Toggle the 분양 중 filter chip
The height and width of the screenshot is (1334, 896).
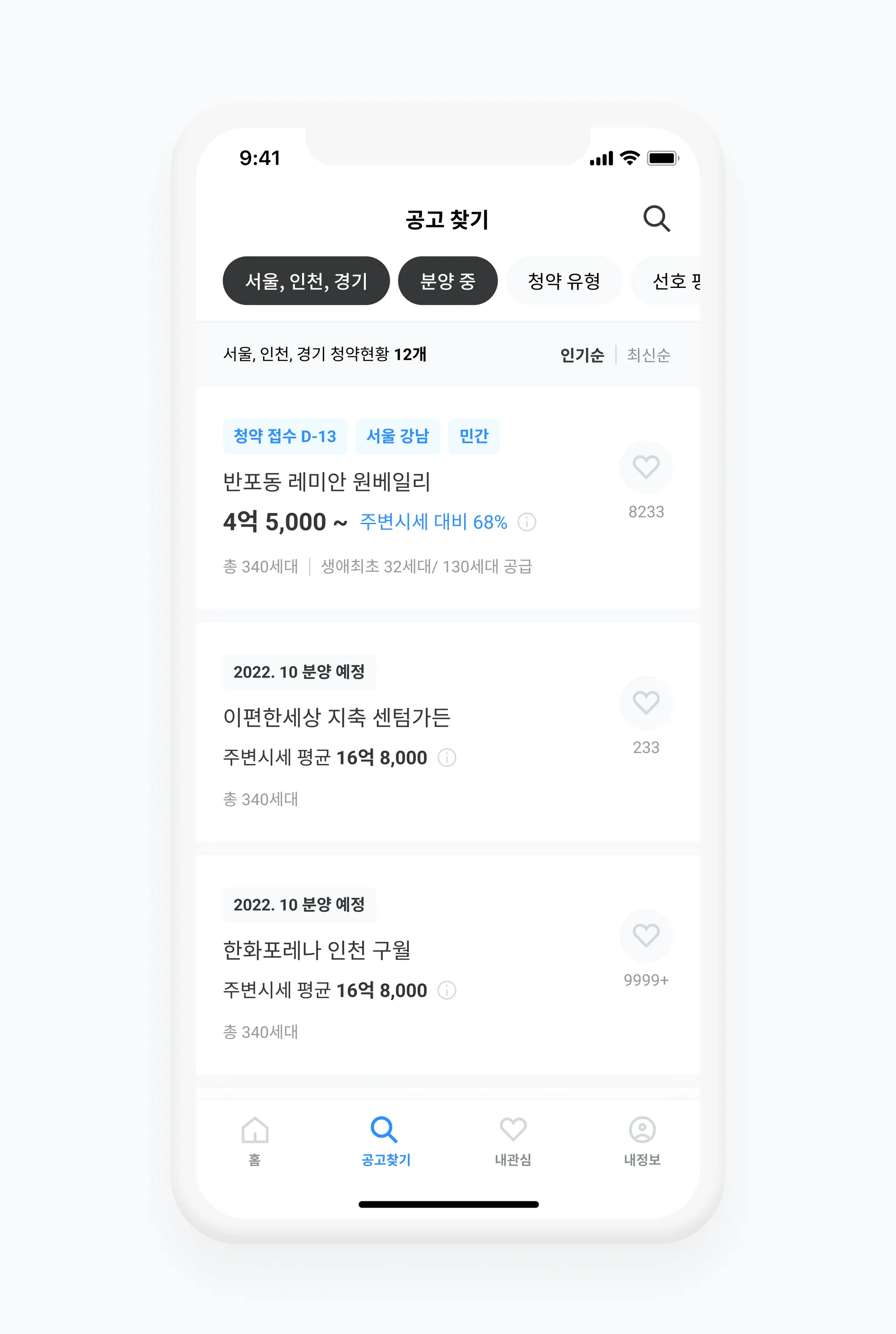(448, 281)
